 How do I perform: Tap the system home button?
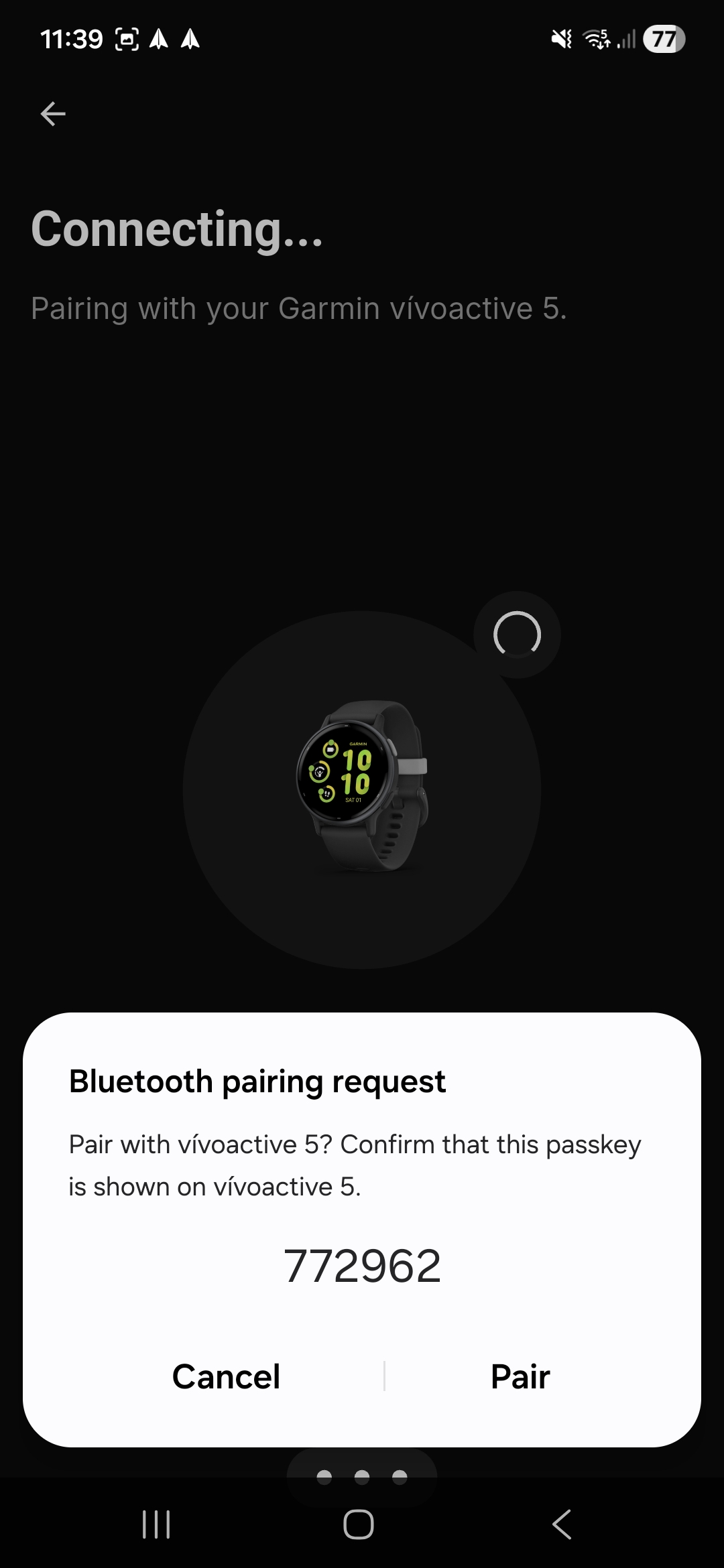(359, 1524)
